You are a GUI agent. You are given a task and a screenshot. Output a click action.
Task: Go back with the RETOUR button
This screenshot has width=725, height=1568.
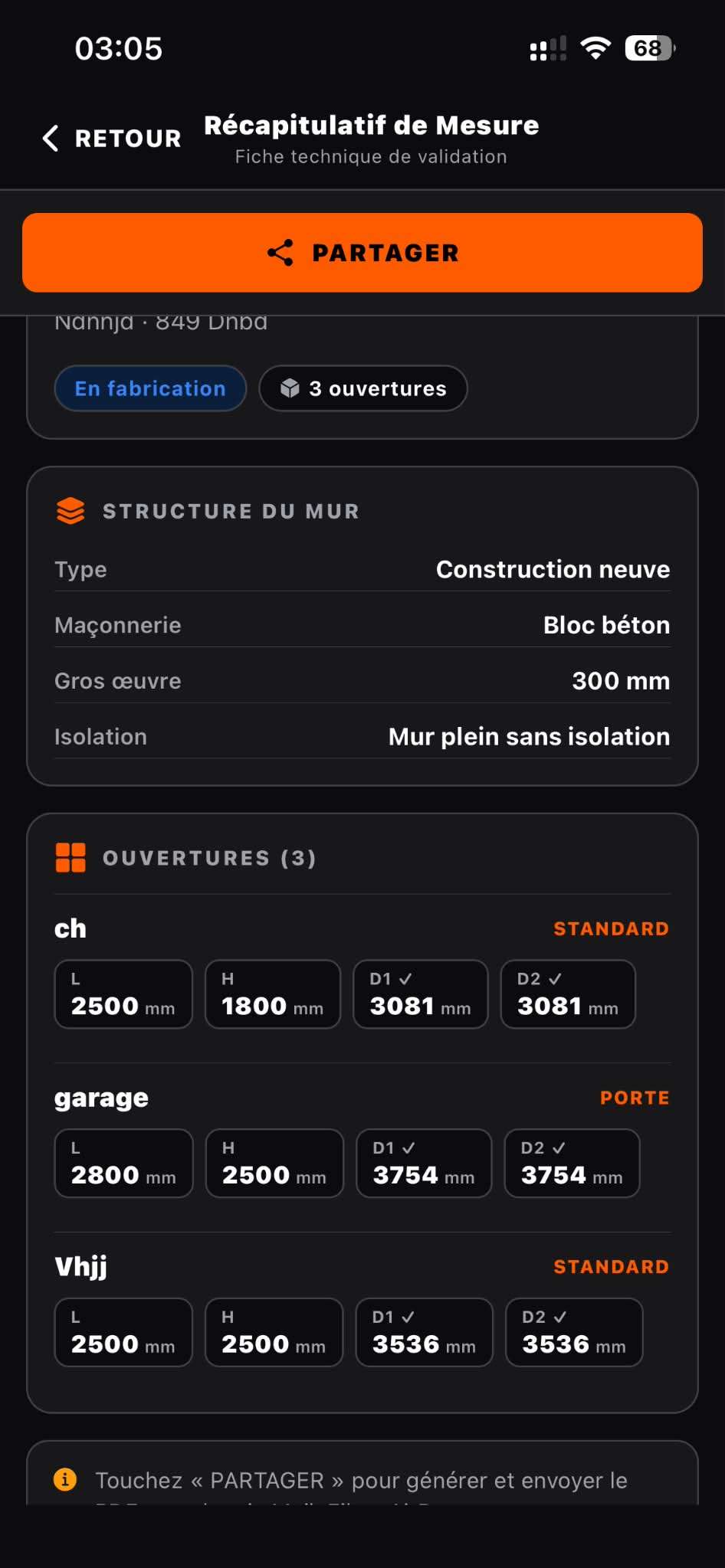(112, 139)
